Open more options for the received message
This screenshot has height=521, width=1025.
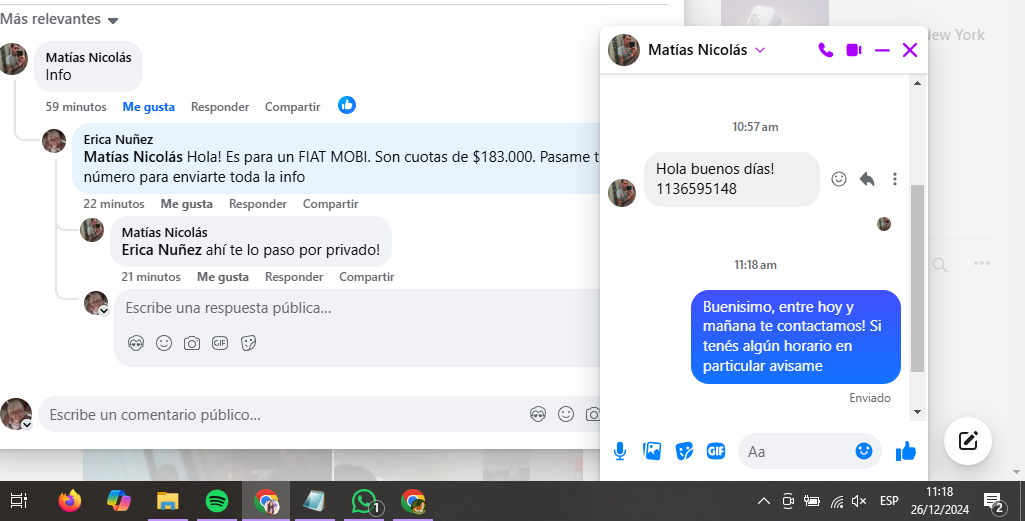[x=895, y=179]
